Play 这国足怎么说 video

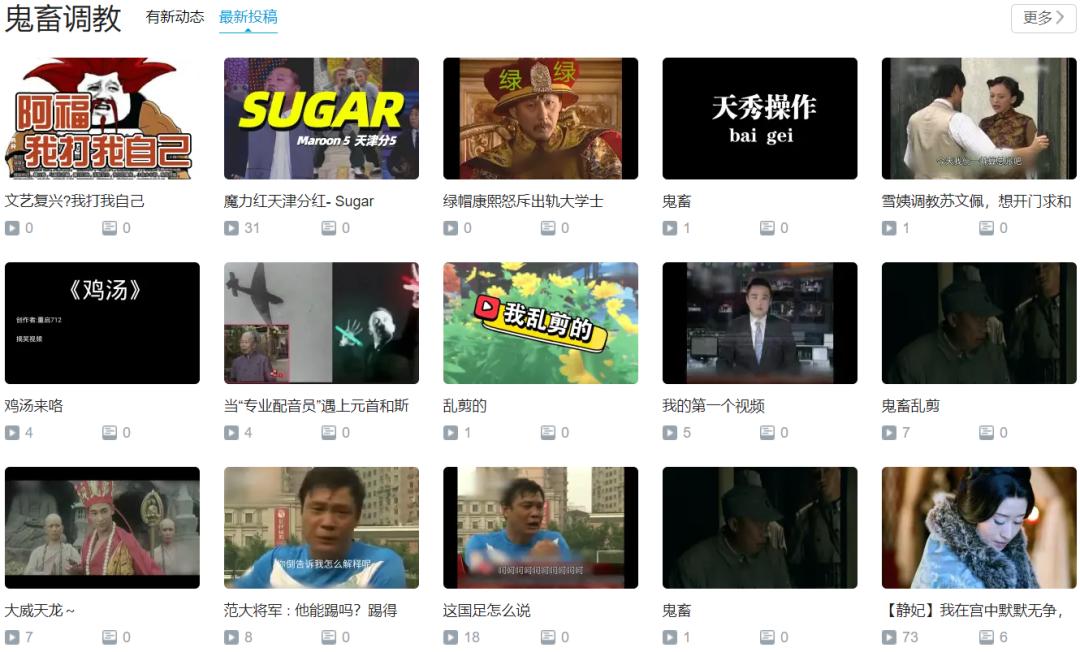540,527
